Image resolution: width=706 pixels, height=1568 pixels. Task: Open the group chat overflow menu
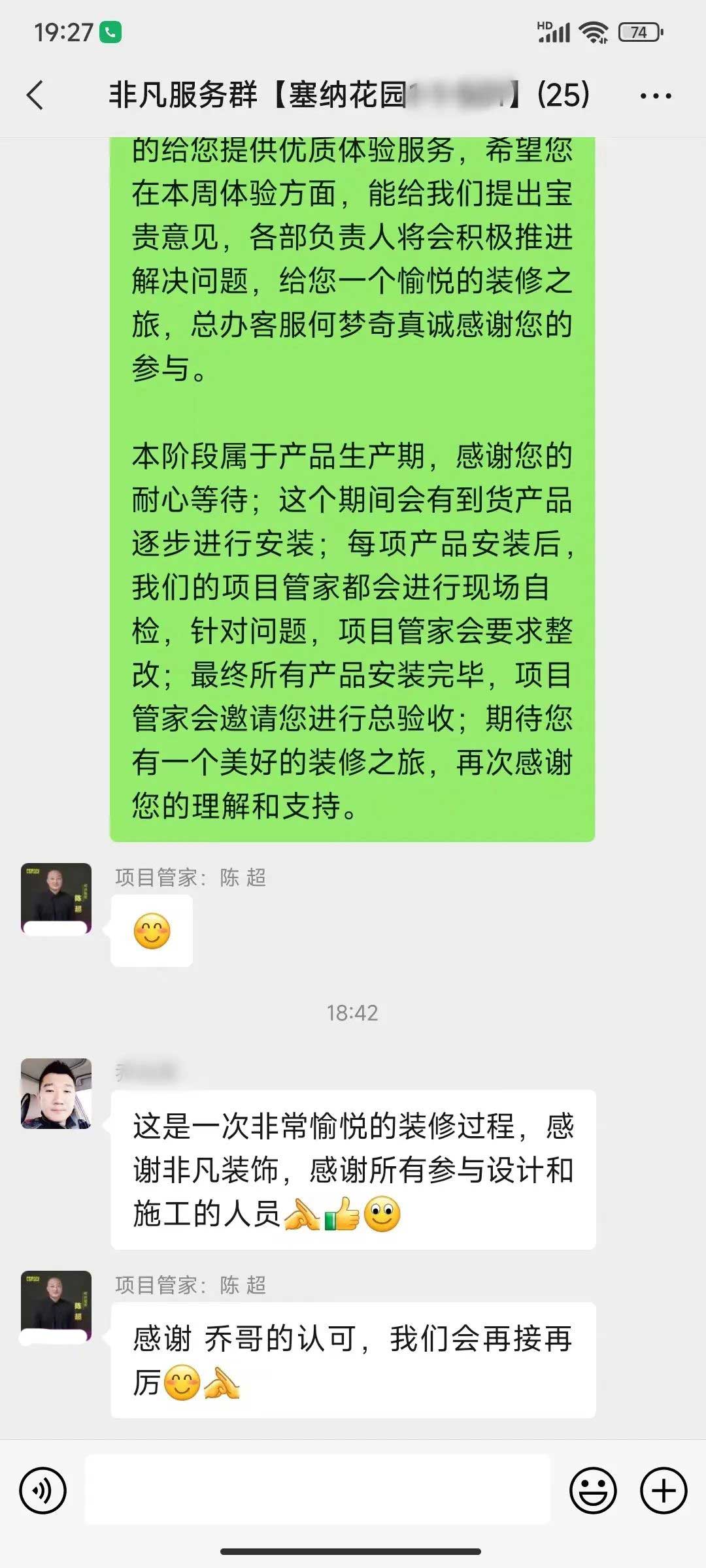[655, 96]
